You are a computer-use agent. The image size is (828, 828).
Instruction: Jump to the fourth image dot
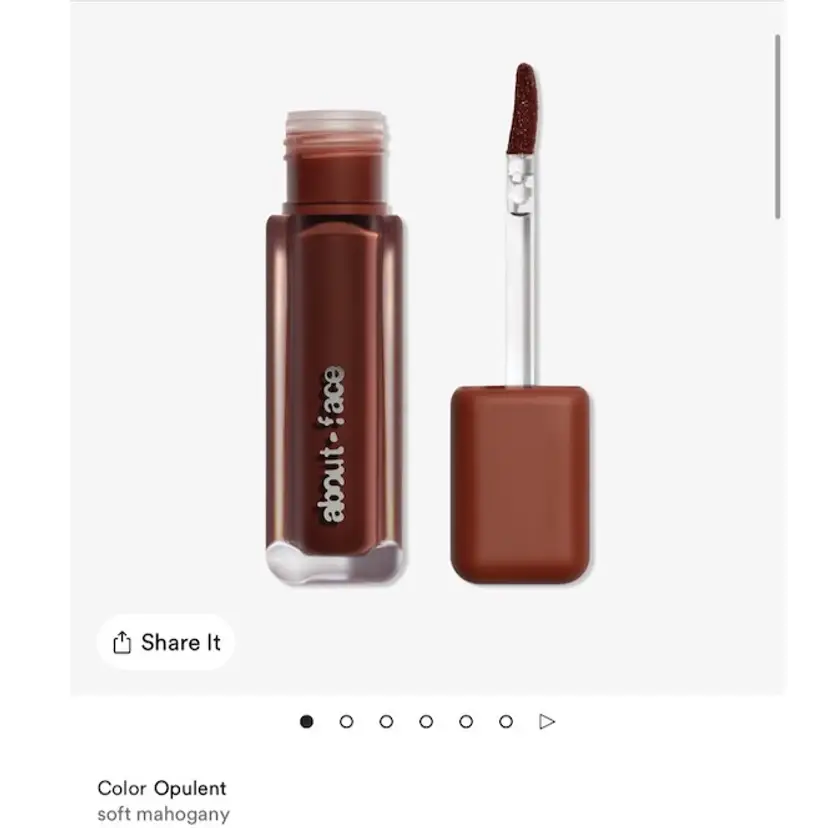[x=426, y=721]
